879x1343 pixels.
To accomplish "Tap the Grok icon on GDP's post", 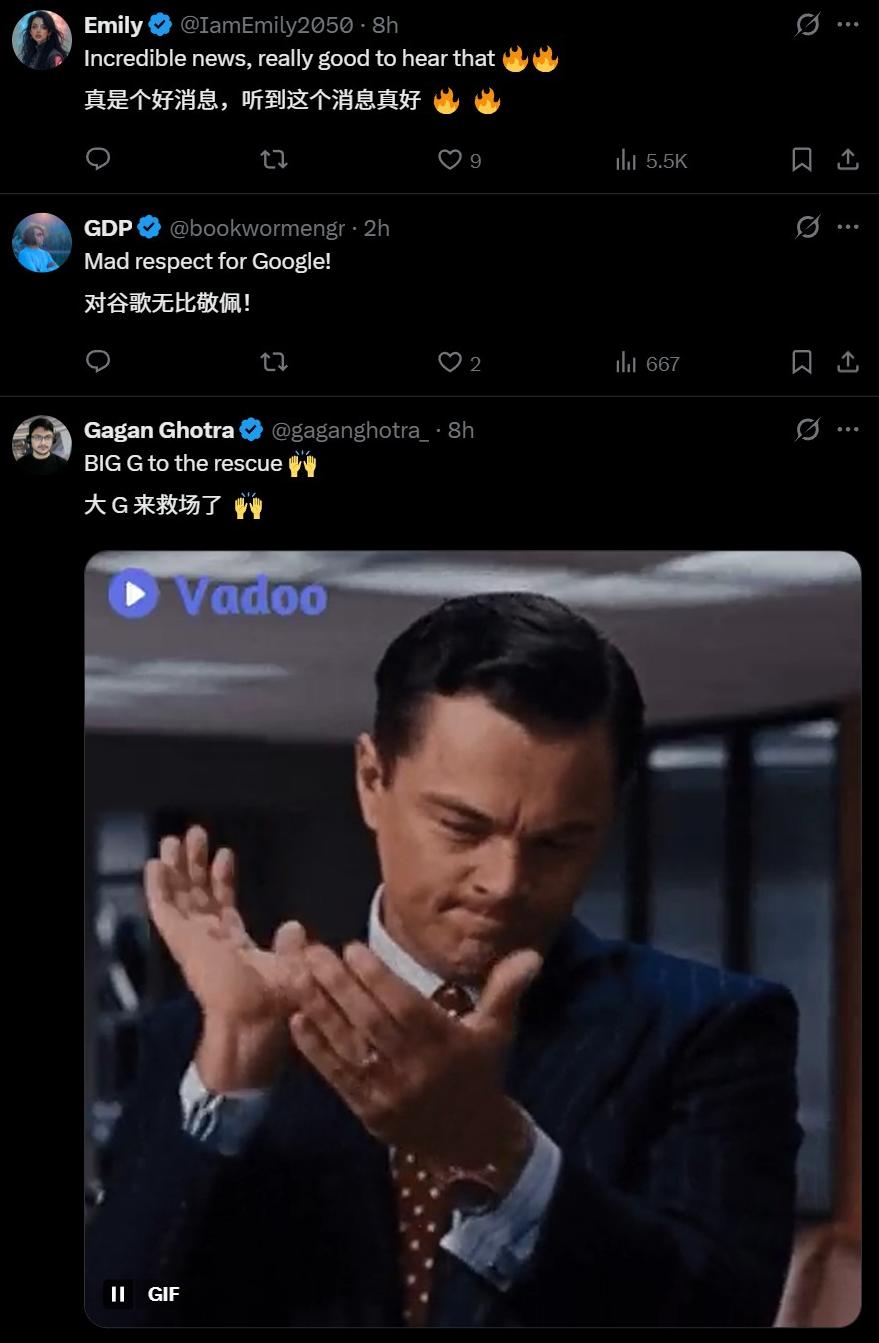I will tap(807, 228).
